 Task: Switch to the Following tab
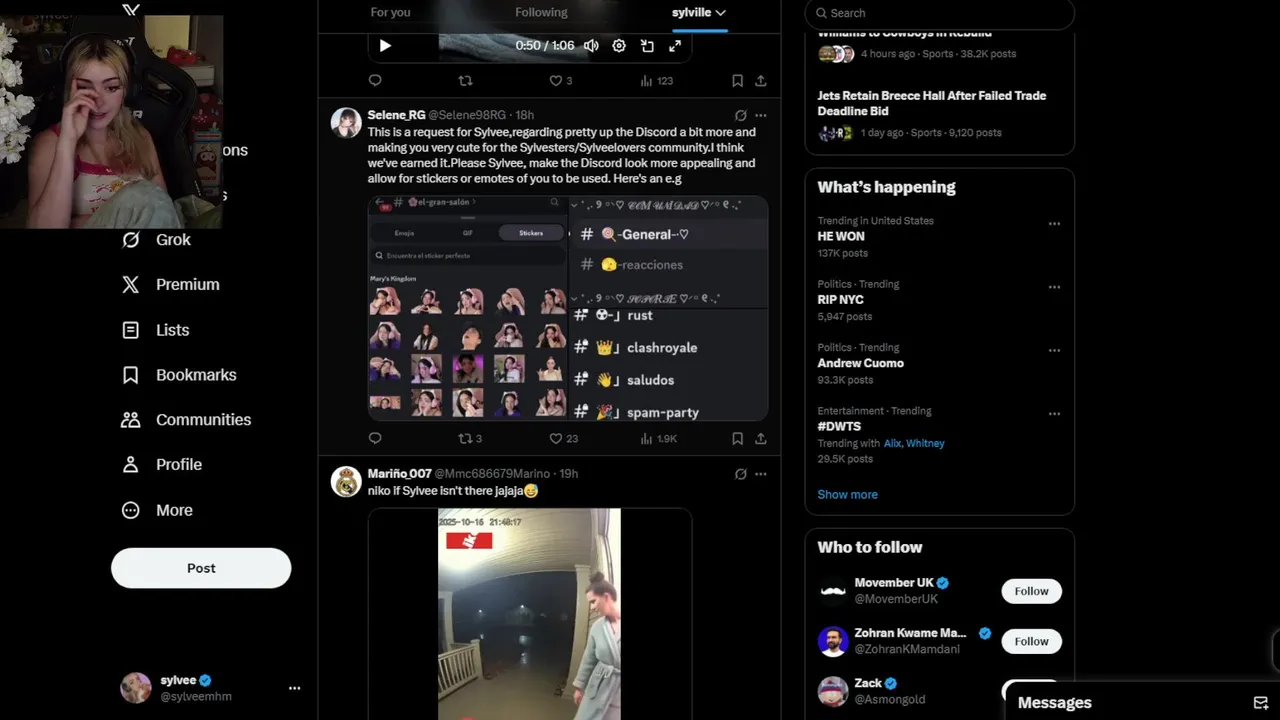pyautogui.click(x=541, y=13)
